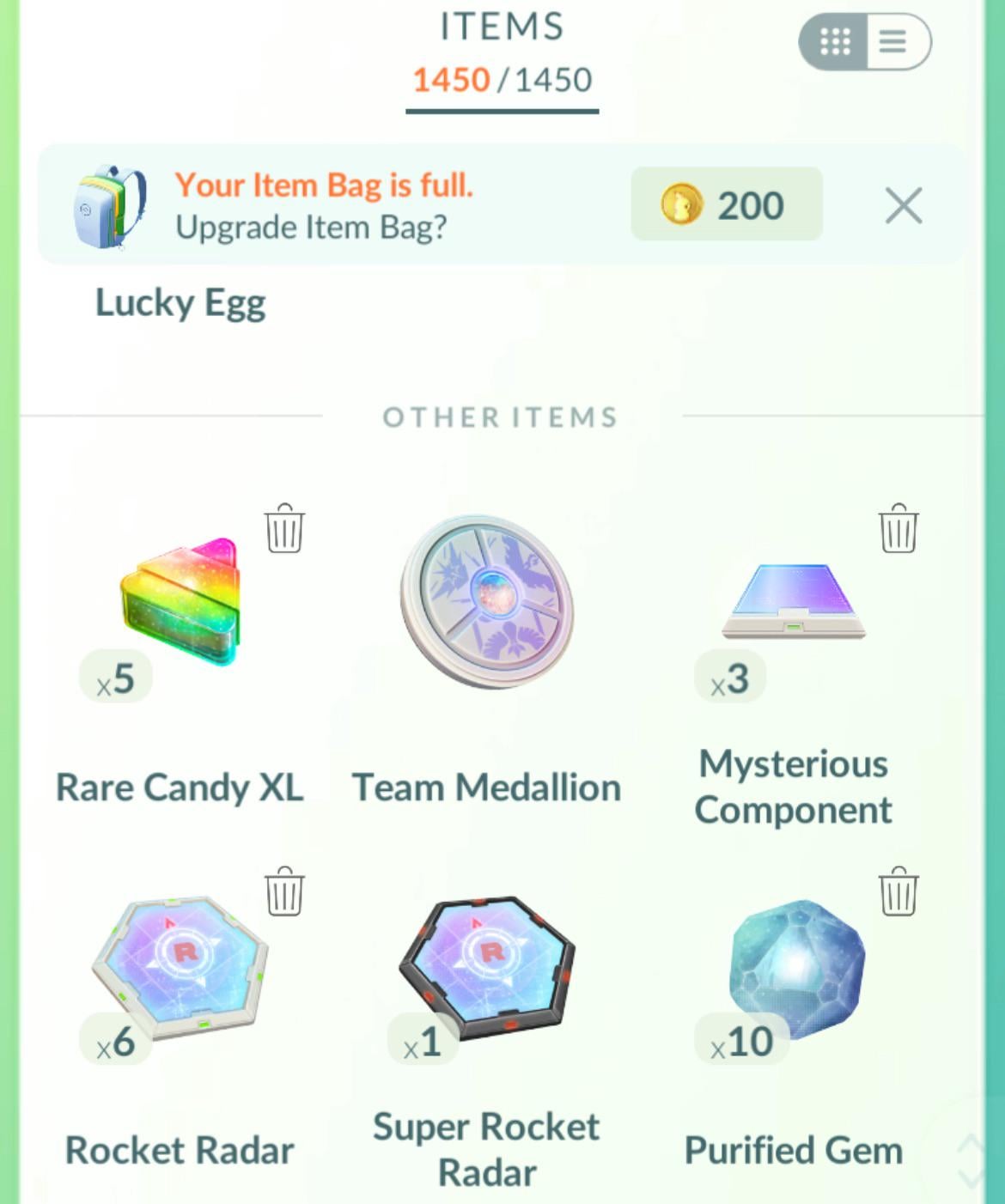
Task: Switch to grid view layout
Action: pyautogui.click(x=835, y=41)
